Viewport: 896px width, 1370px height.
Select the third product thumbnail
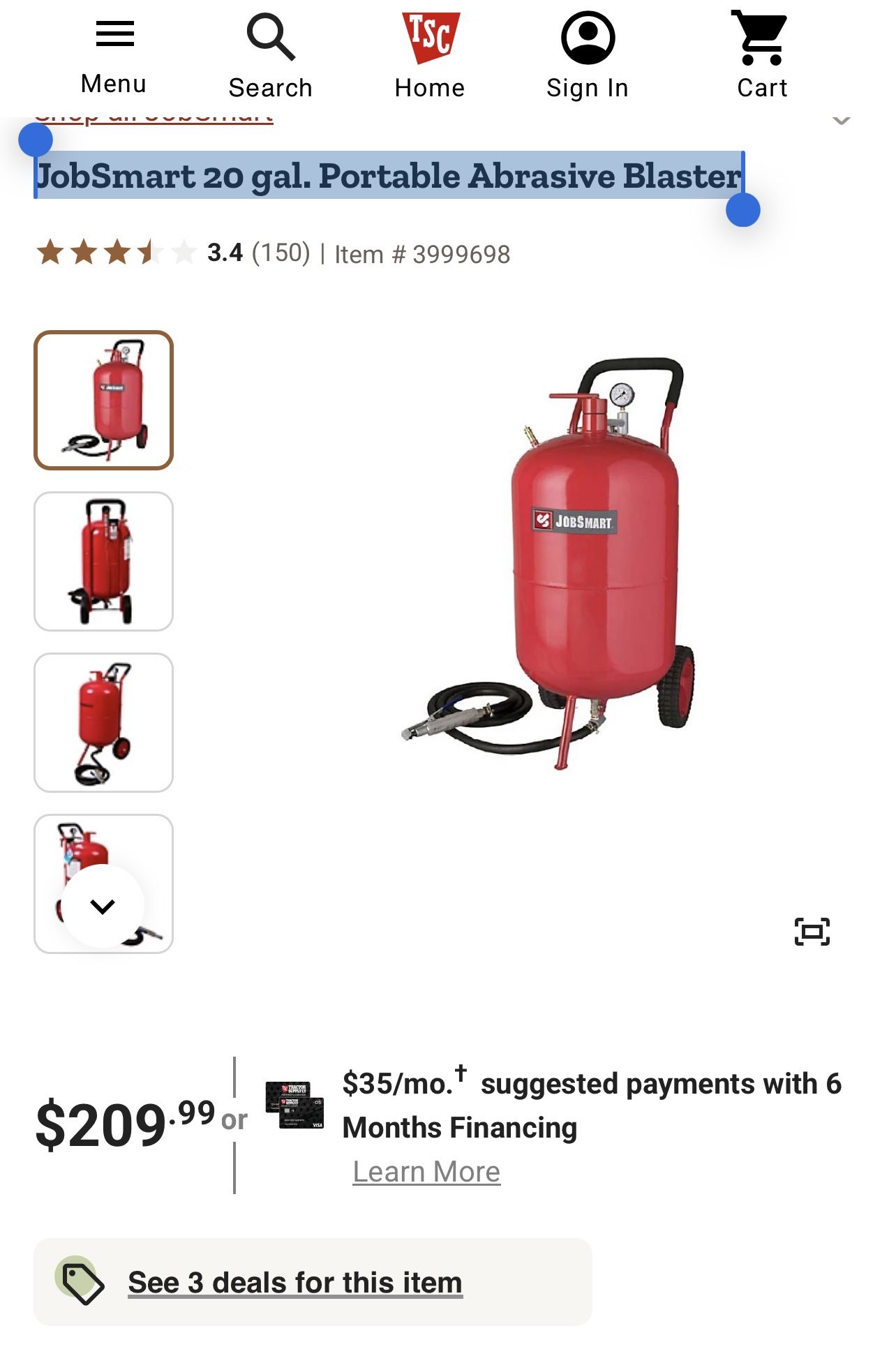click(x=104, y=722)
